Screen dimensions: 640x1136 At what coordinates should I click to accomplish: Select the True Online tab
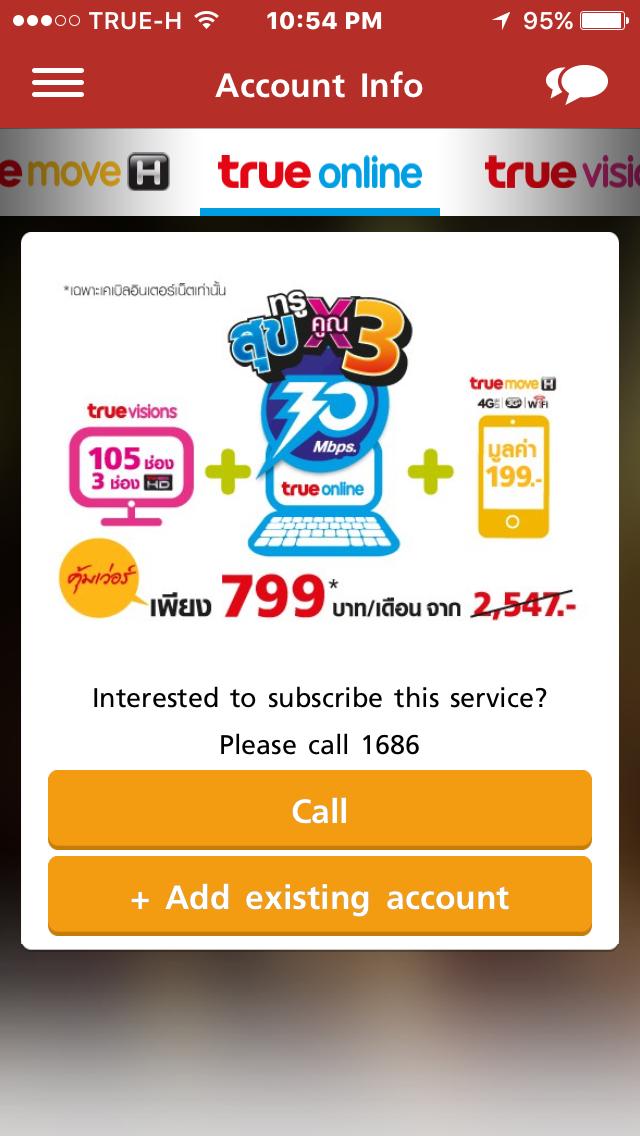pos(320,174)
